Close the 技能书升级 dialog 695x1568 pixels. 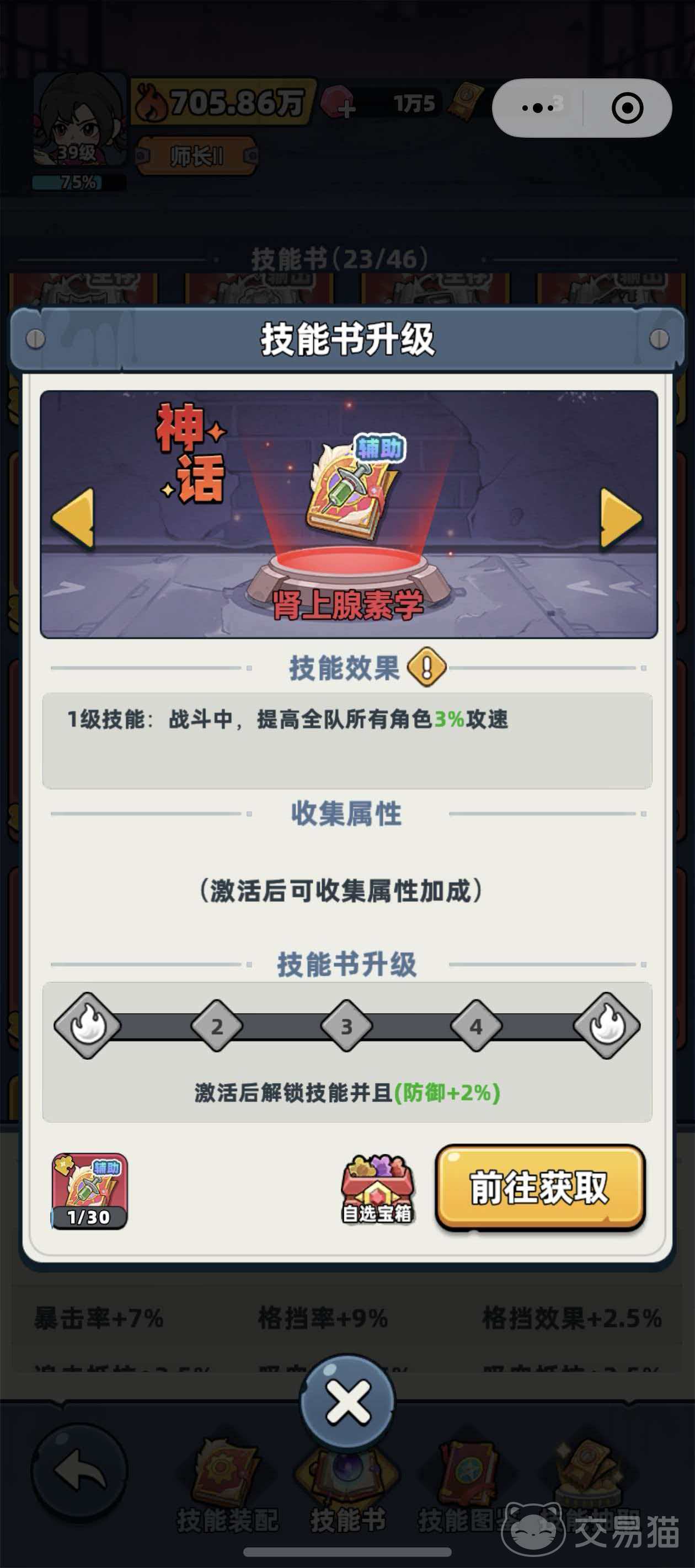point(348,1403)
